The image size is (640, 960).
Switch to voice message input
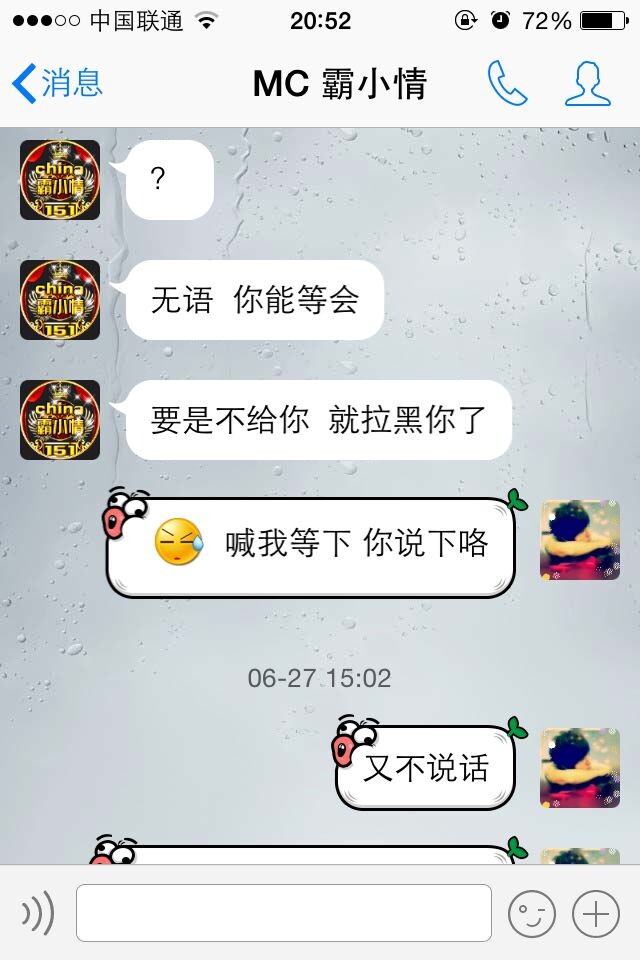click(37, 912)
